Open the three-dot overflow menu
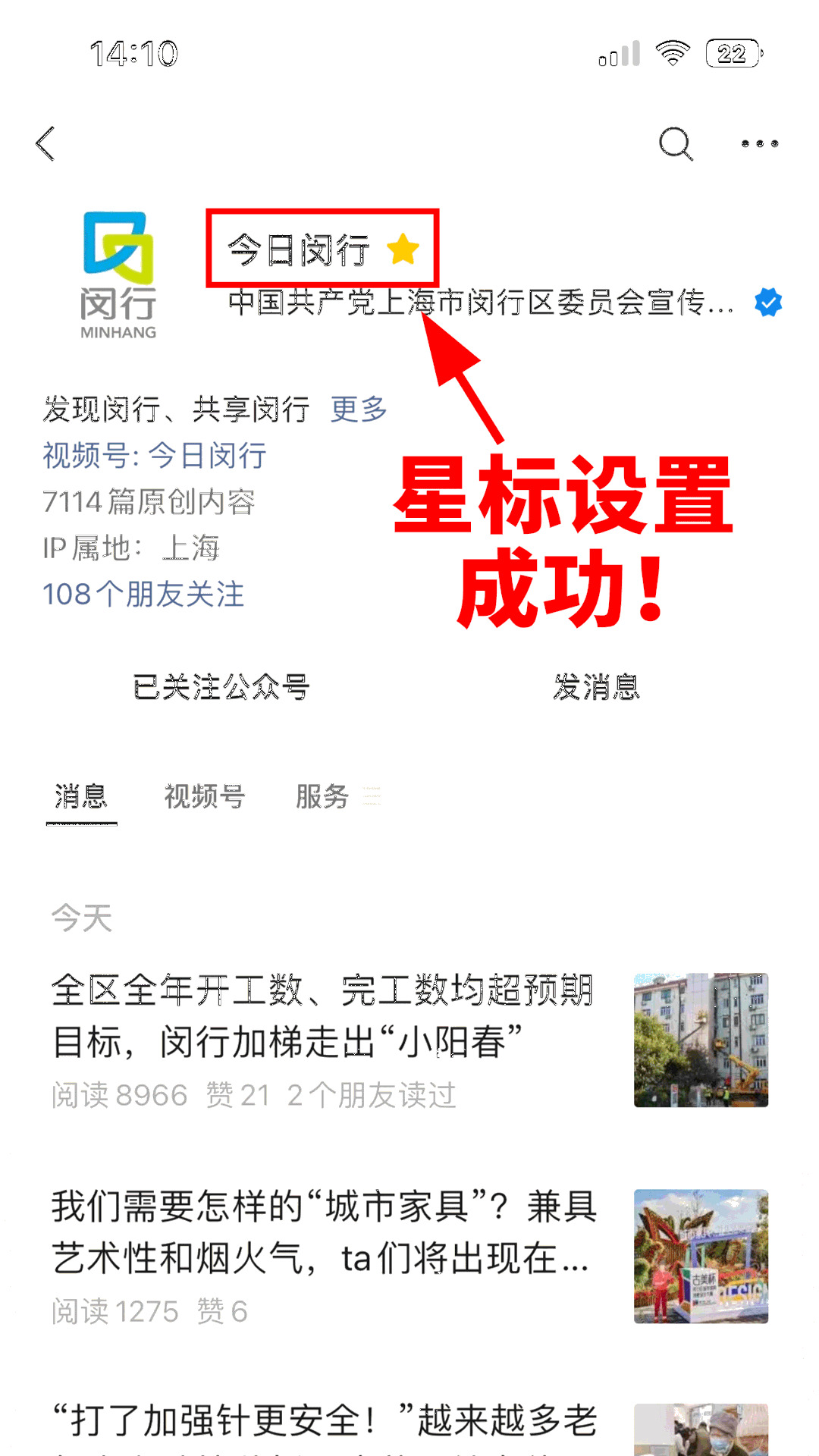 pos(759,143)
